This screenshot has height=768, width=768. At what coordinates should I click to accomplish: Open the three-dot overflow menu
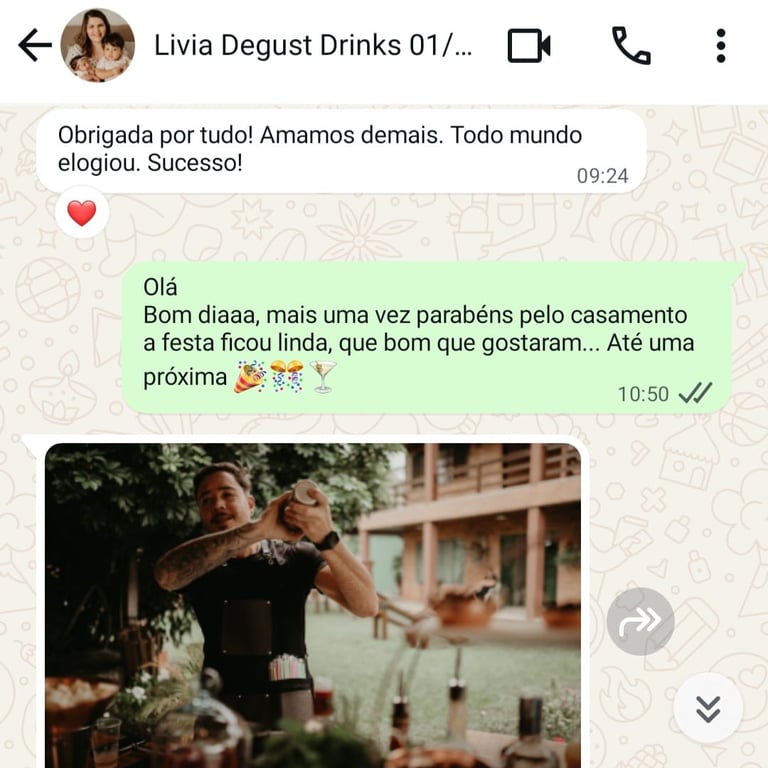pyautogui.click(x=720, y=46)
